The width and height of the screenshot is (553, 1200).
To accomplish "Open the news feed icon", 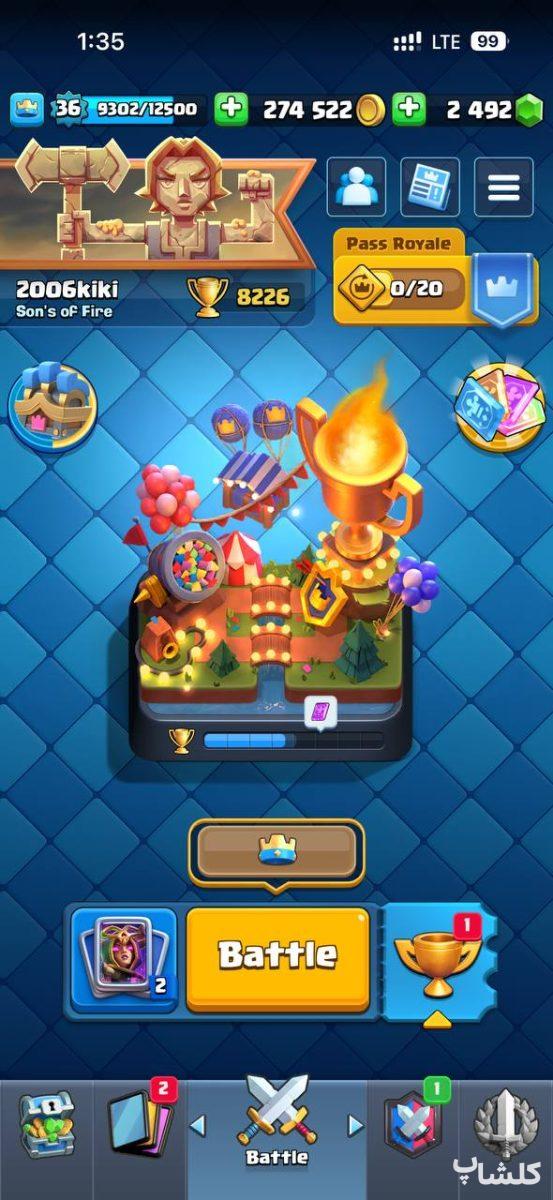I will tap(430, 187).
